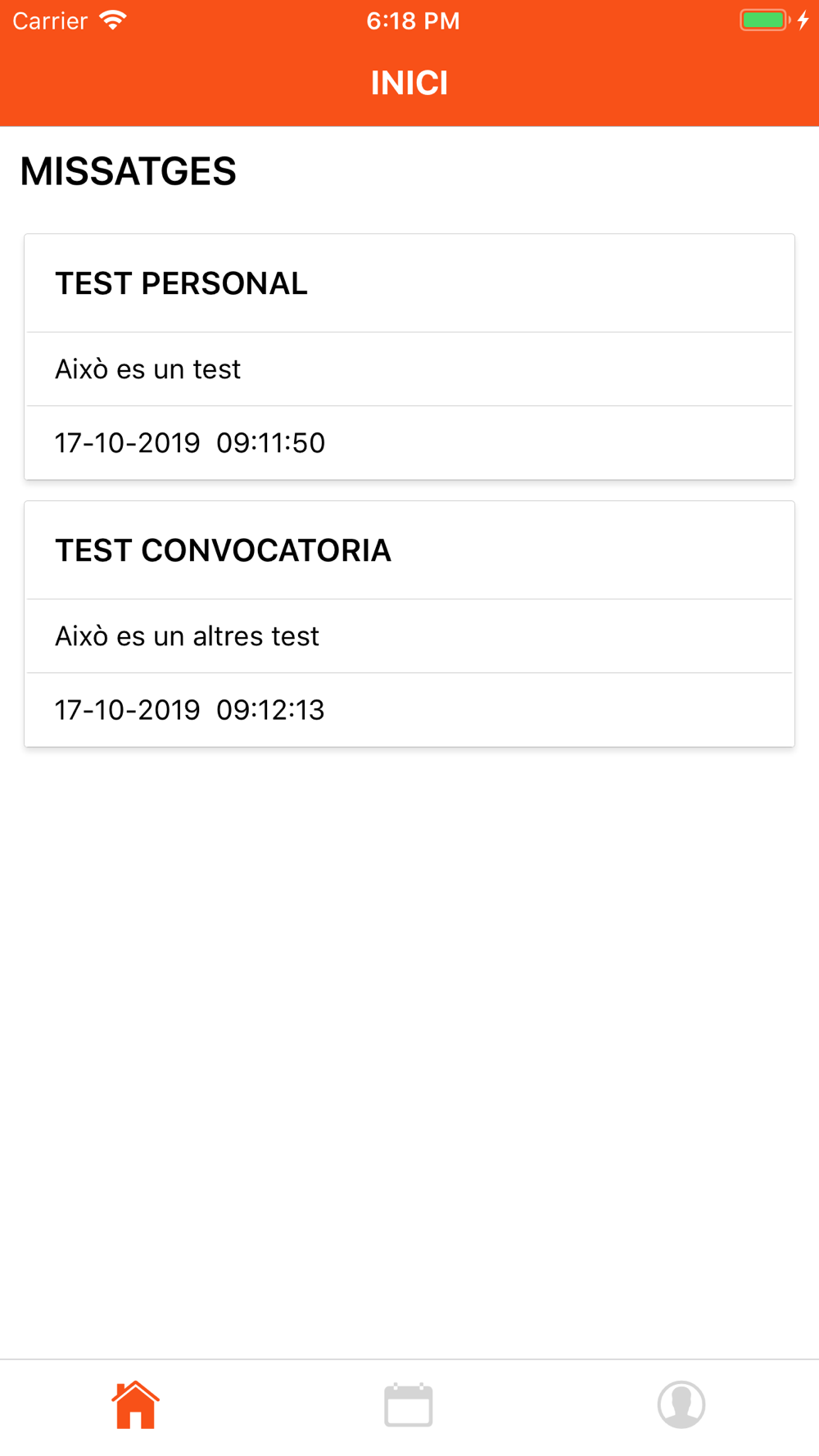819x1456 pixels.
Task: Open the calendar tab
Action: (409, 1404)
